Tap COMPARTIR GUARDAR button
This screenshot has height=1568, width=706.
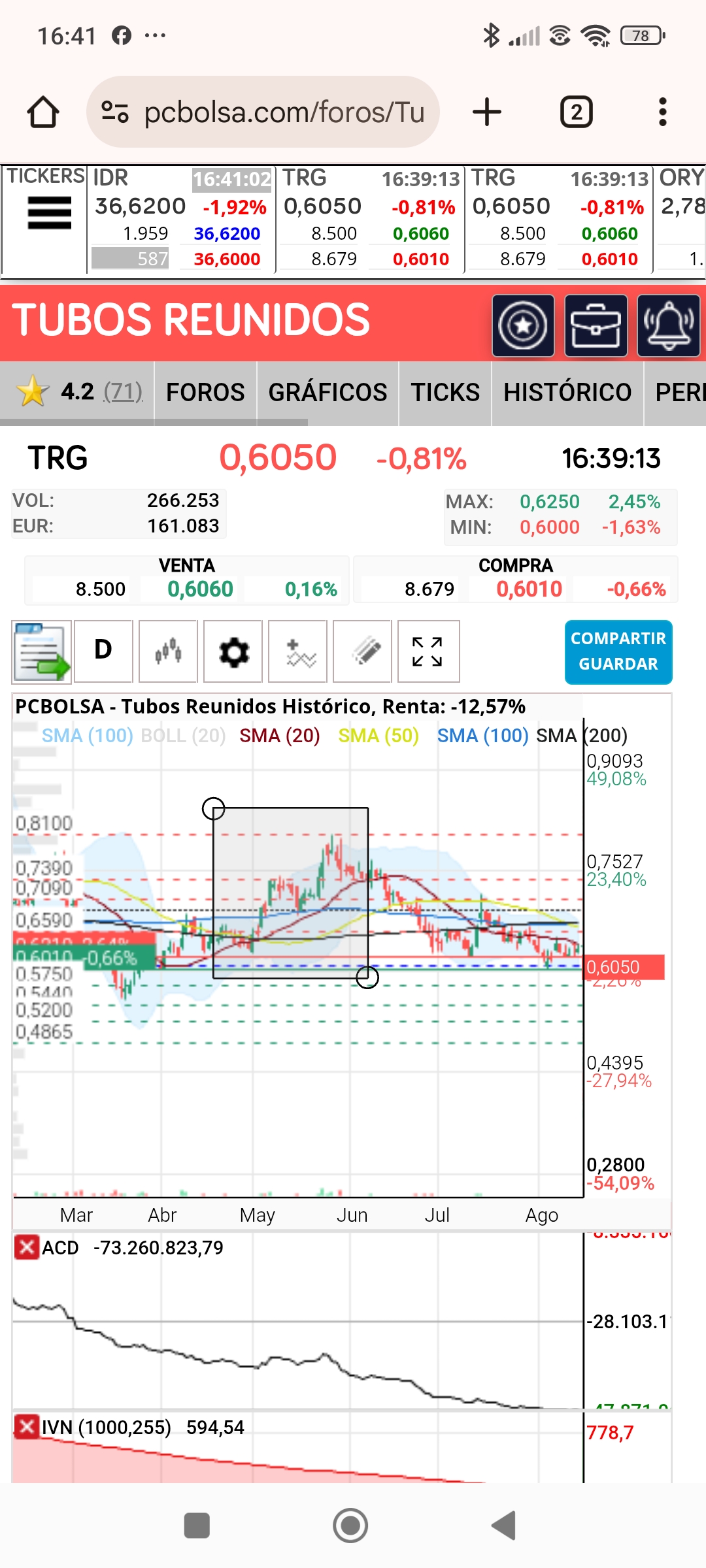pos(618,651)
